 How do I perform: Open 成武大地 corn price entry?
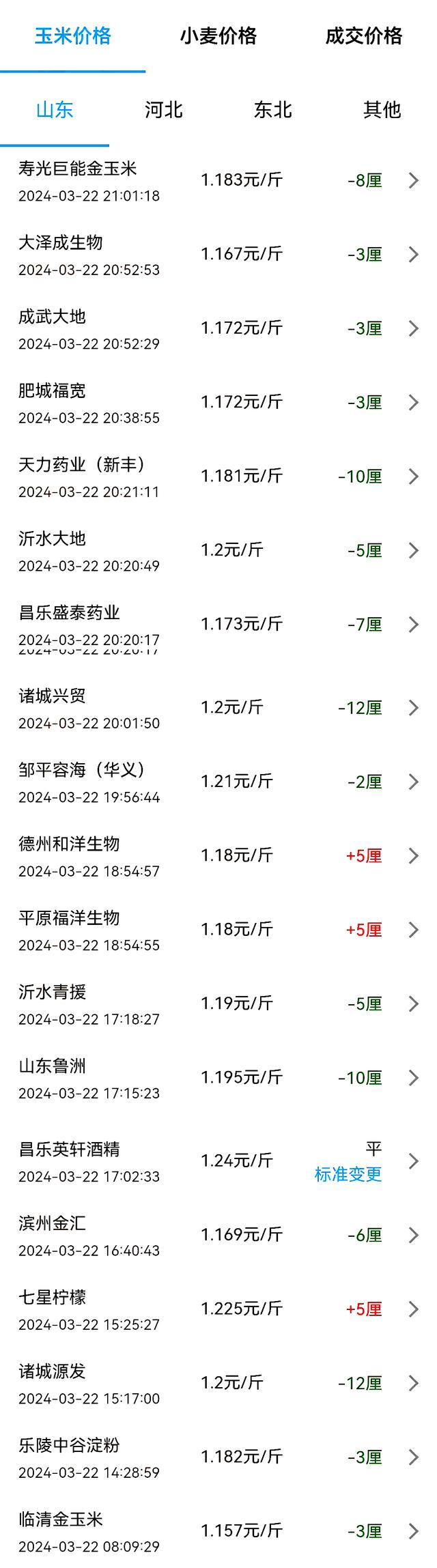click(218, 328)
